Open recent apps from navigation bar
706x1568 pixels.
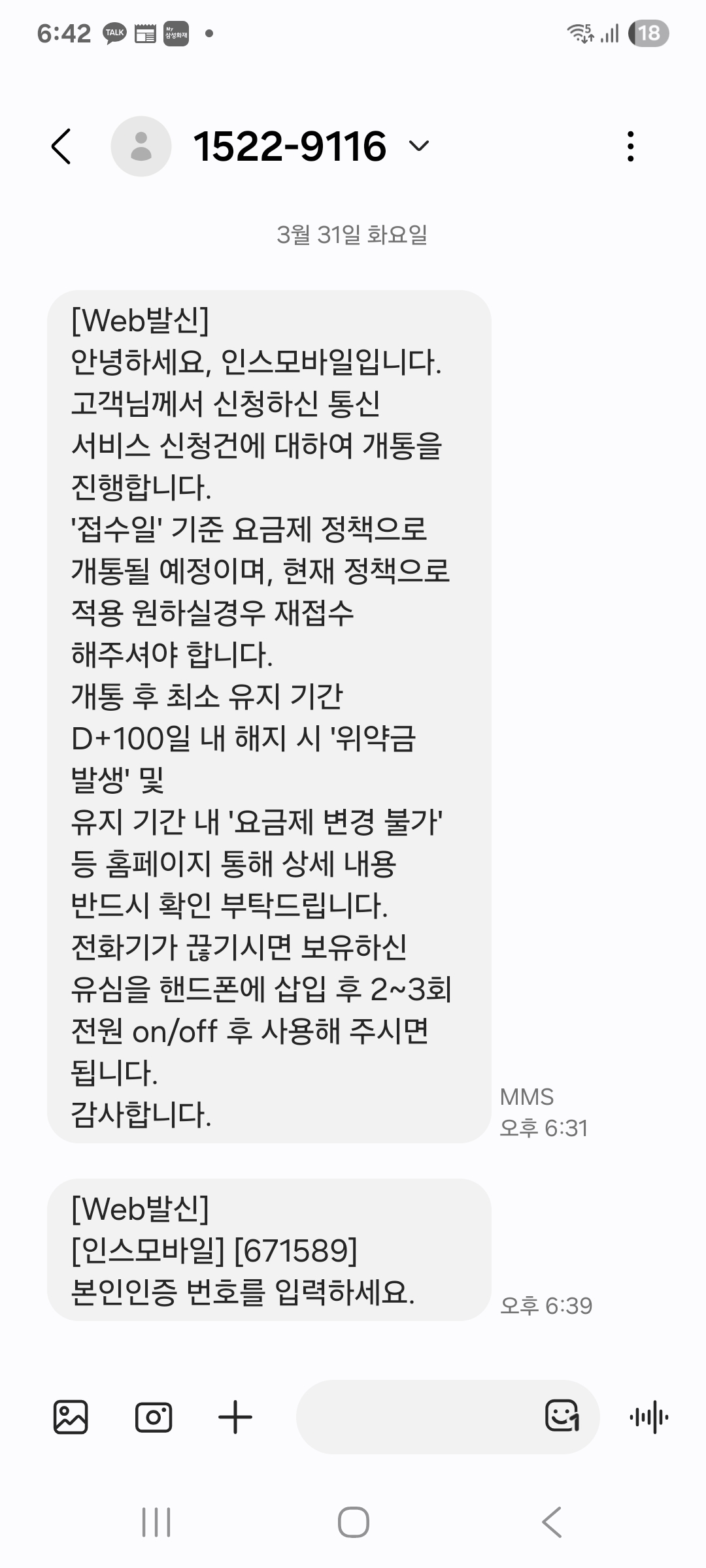coord(156,1522)
